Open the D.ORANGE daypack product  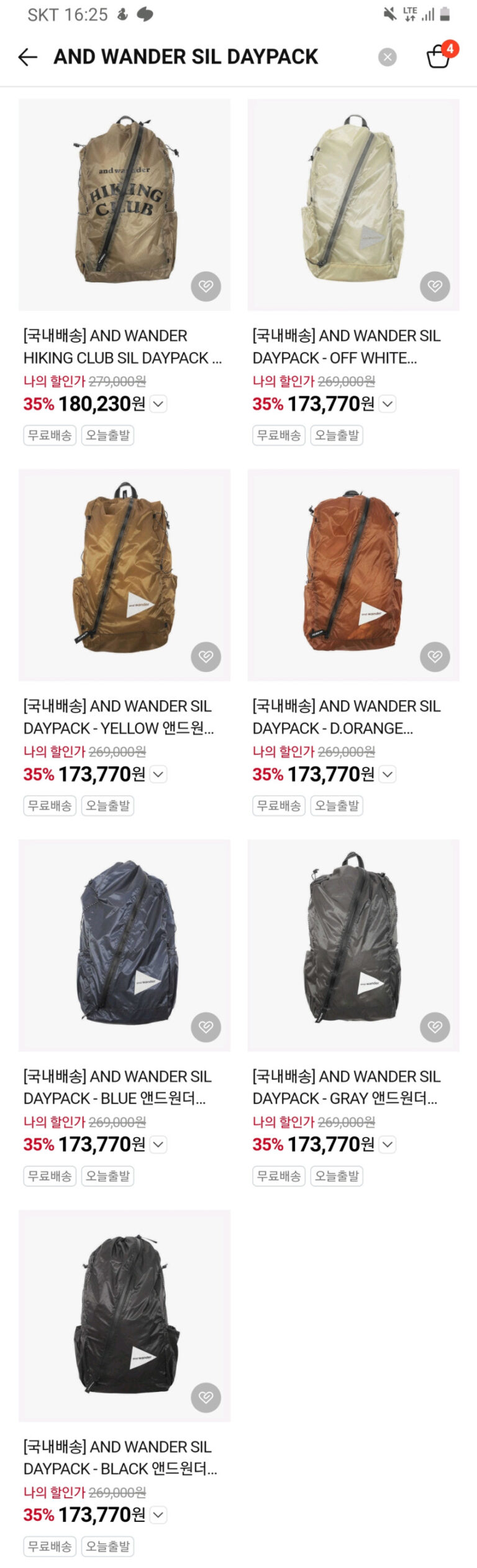353,575
